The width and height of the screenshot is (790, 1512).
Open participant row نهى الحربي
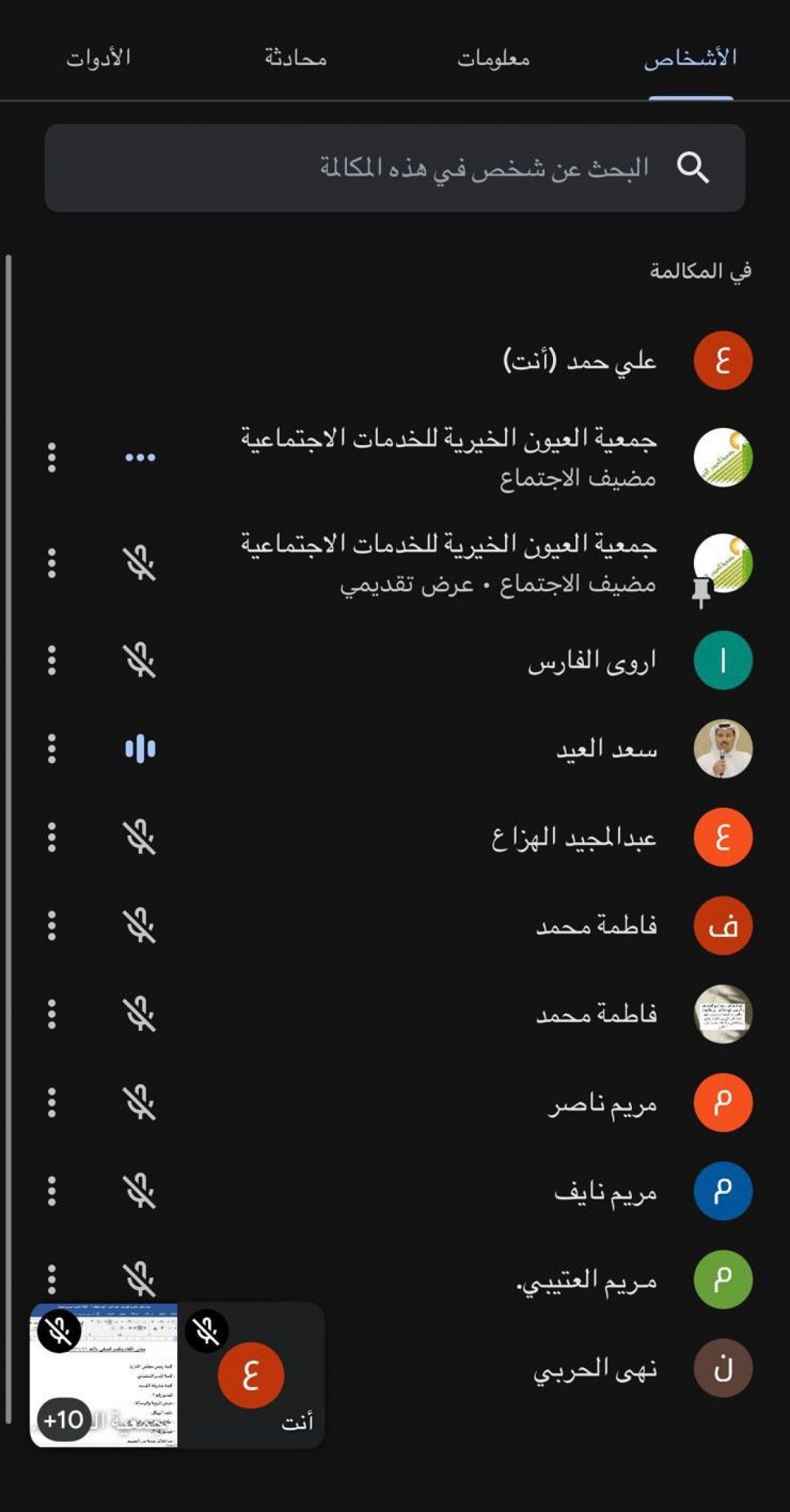(592, 1369)
